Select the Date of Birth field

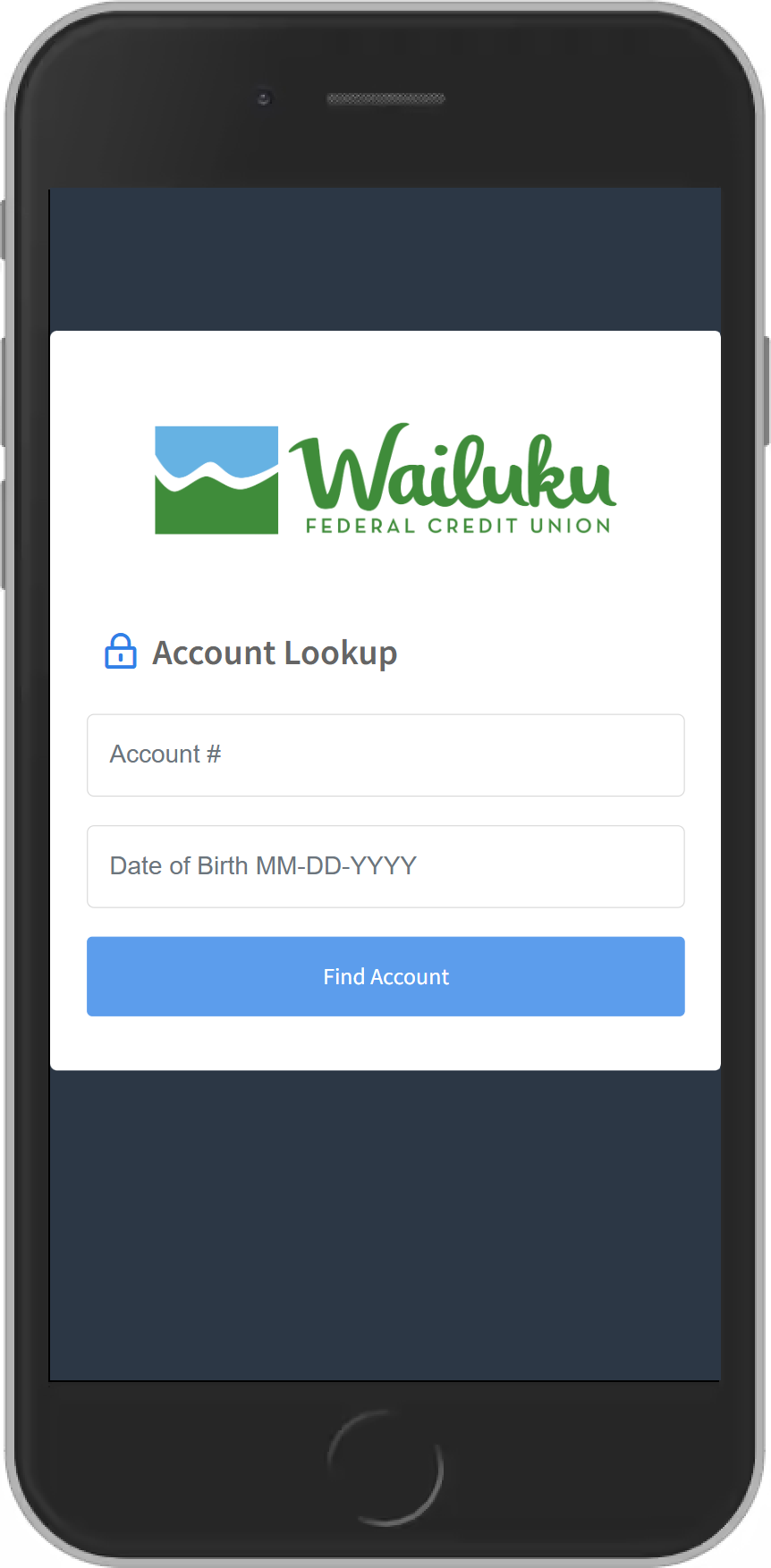coord(385,866)
